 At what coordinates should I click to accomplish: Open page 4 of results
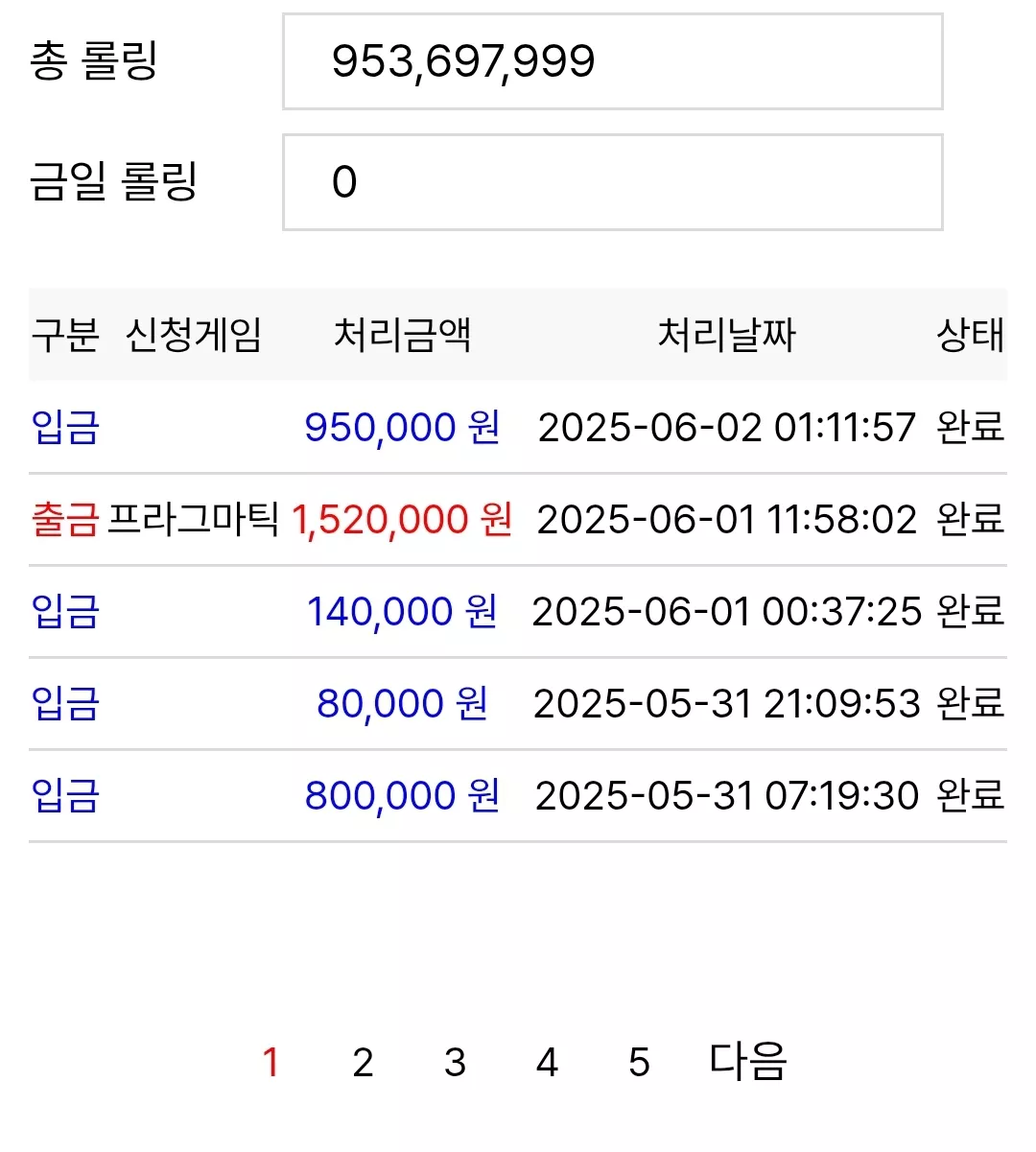click(547, 1063)
